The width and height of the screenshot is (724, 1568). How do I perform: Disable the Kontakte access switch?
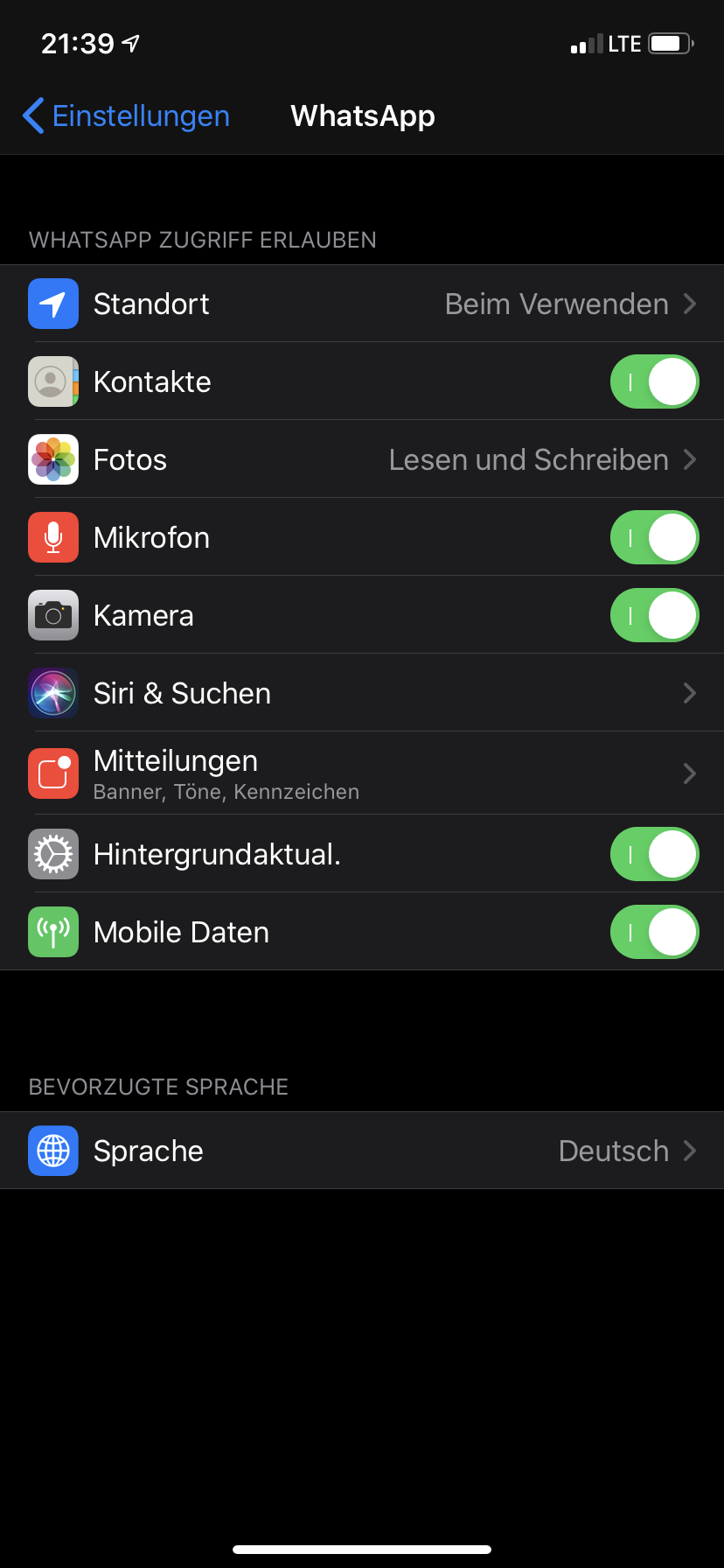(654, 381)
